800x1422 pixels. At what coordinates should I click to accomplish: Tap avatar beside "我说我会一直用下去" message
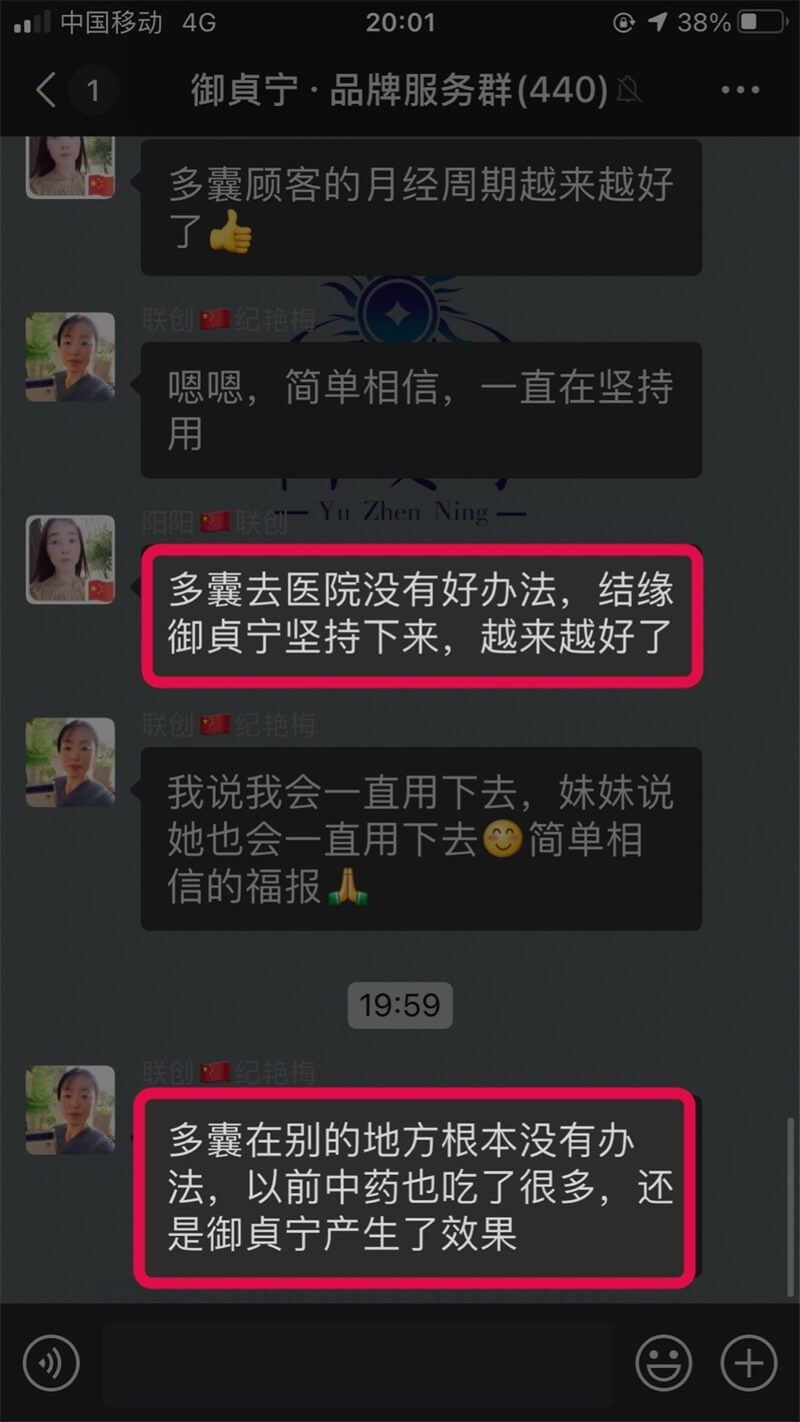point(70,763)
